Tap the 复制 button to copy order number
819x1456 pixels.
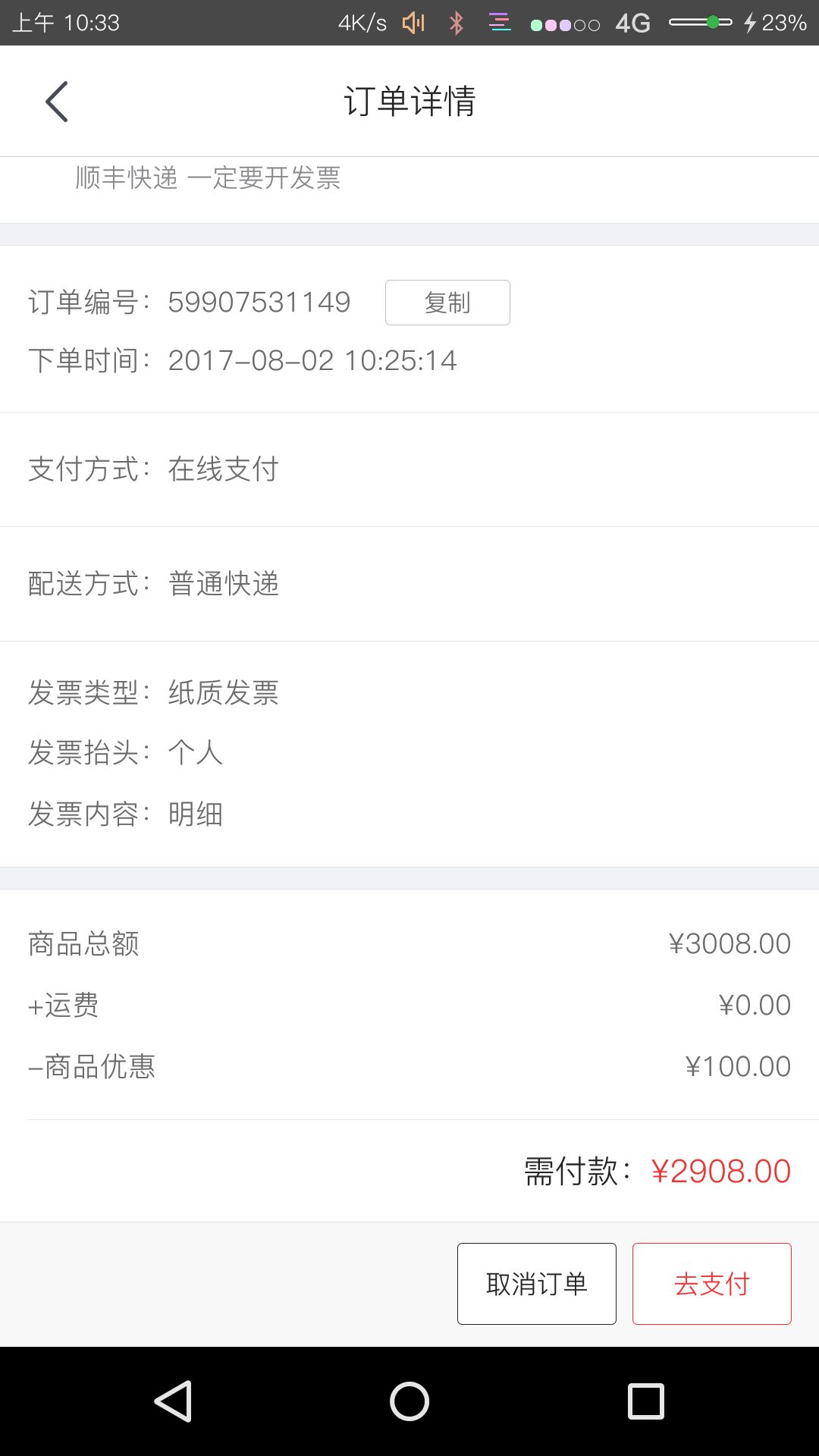tap(447, 302)
